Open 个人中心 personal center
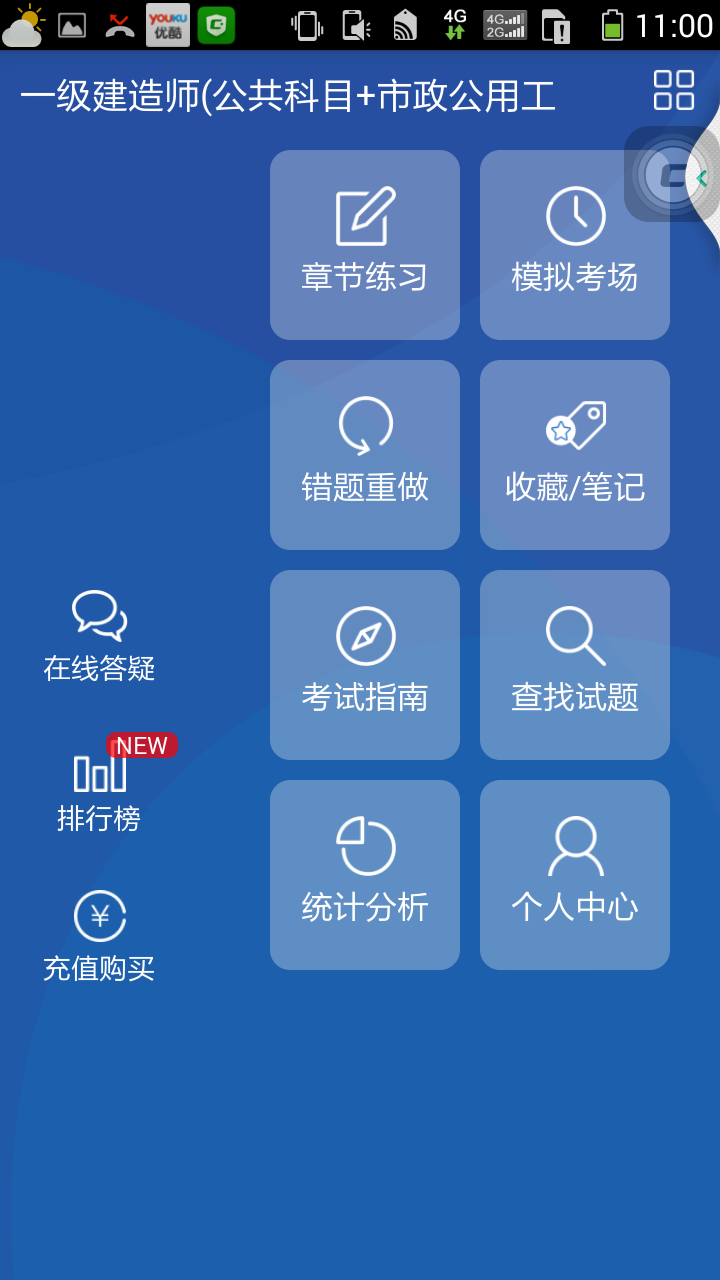 pyautogui.click(x=574, y=875)
